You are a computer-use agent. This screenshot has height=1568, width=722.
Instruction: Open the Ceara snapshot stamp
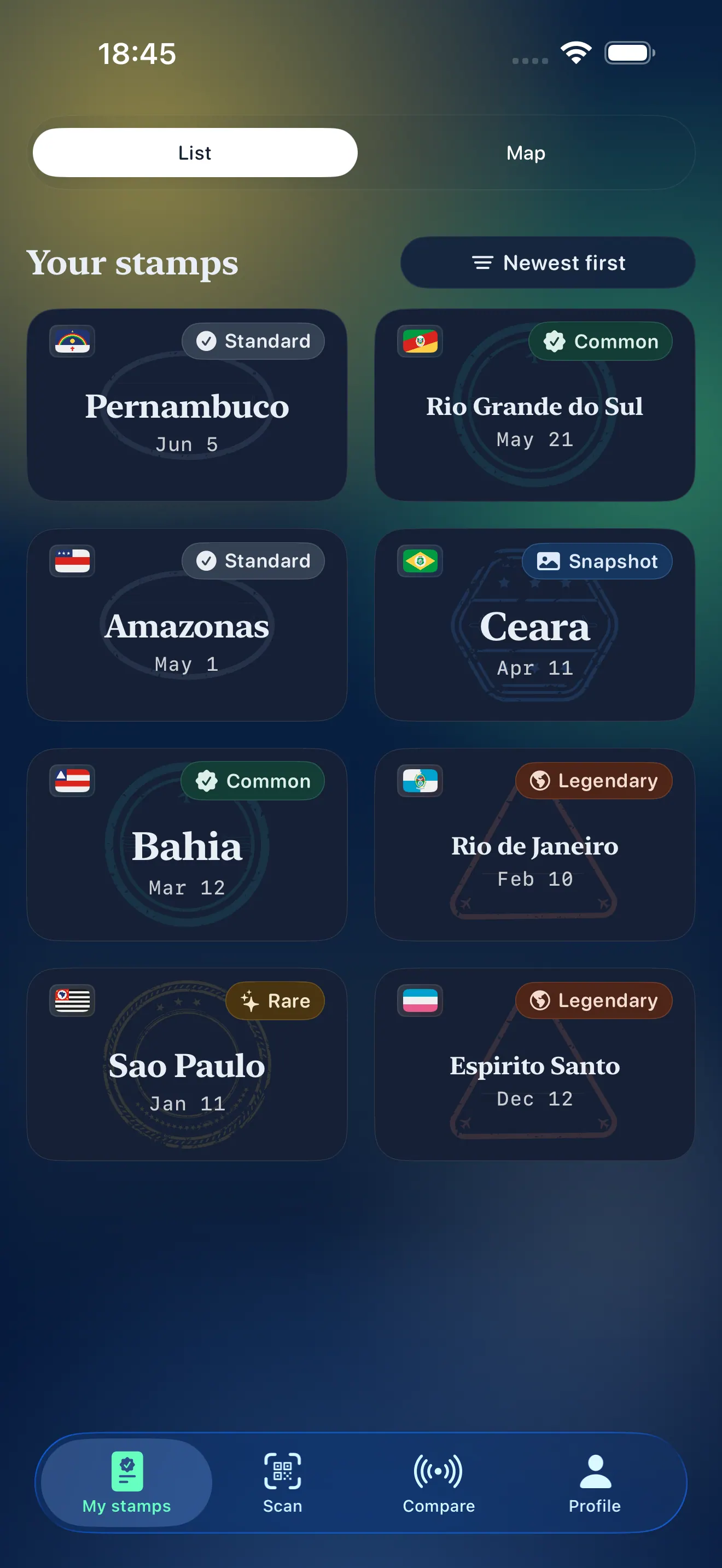[534, 624]
